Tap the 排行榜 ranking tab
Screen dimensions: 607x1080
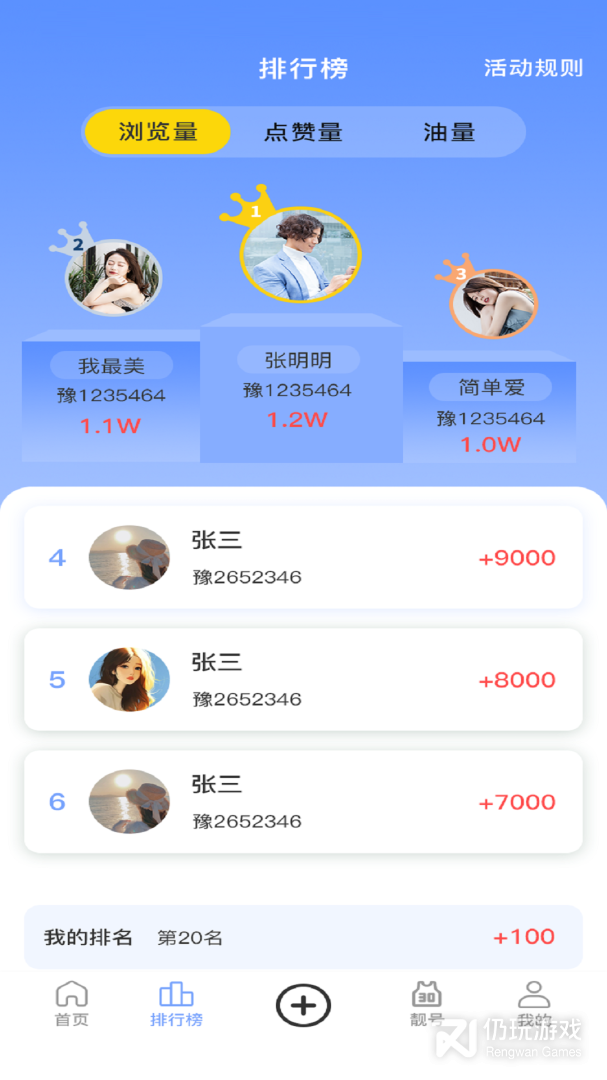[x=176, y=1004]
